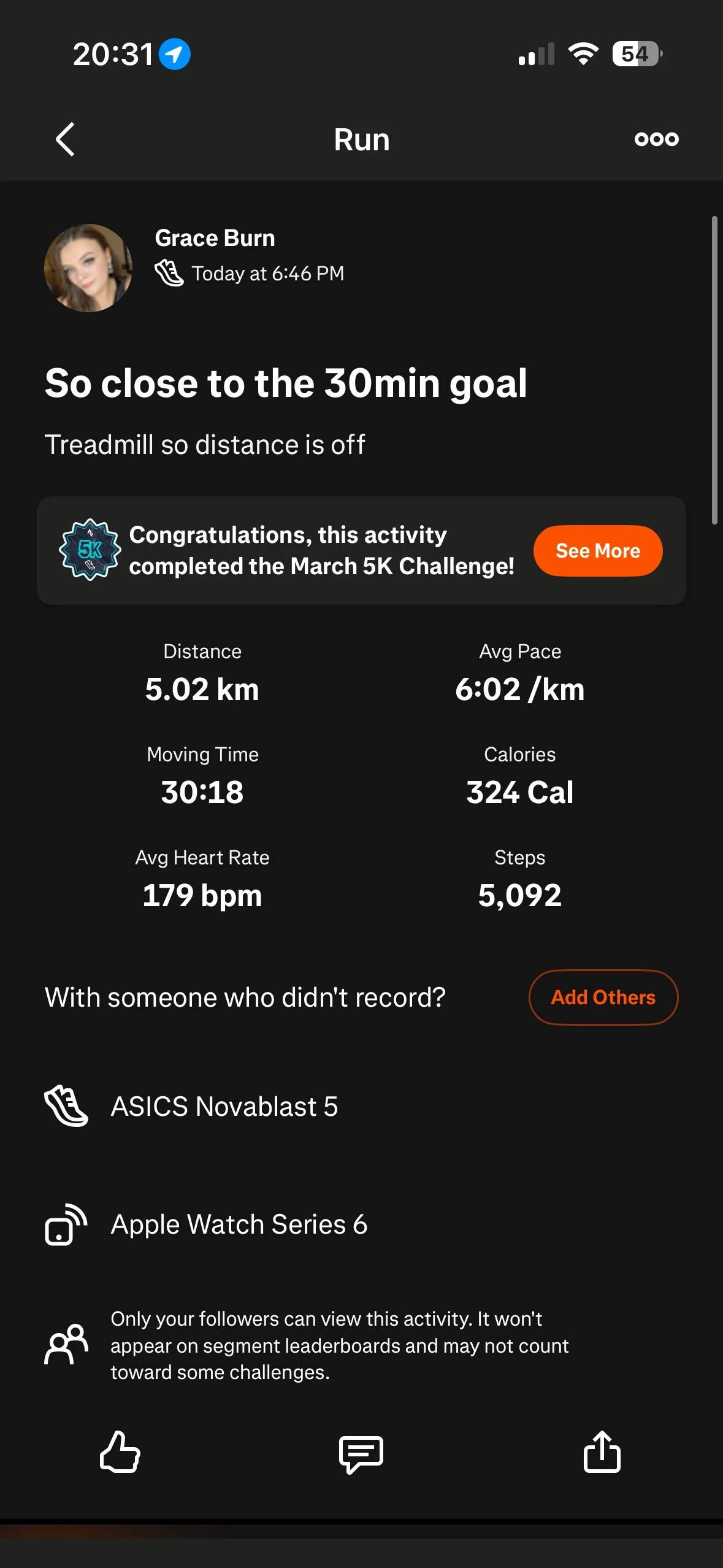Tap the Add Others button

(603, 997)
